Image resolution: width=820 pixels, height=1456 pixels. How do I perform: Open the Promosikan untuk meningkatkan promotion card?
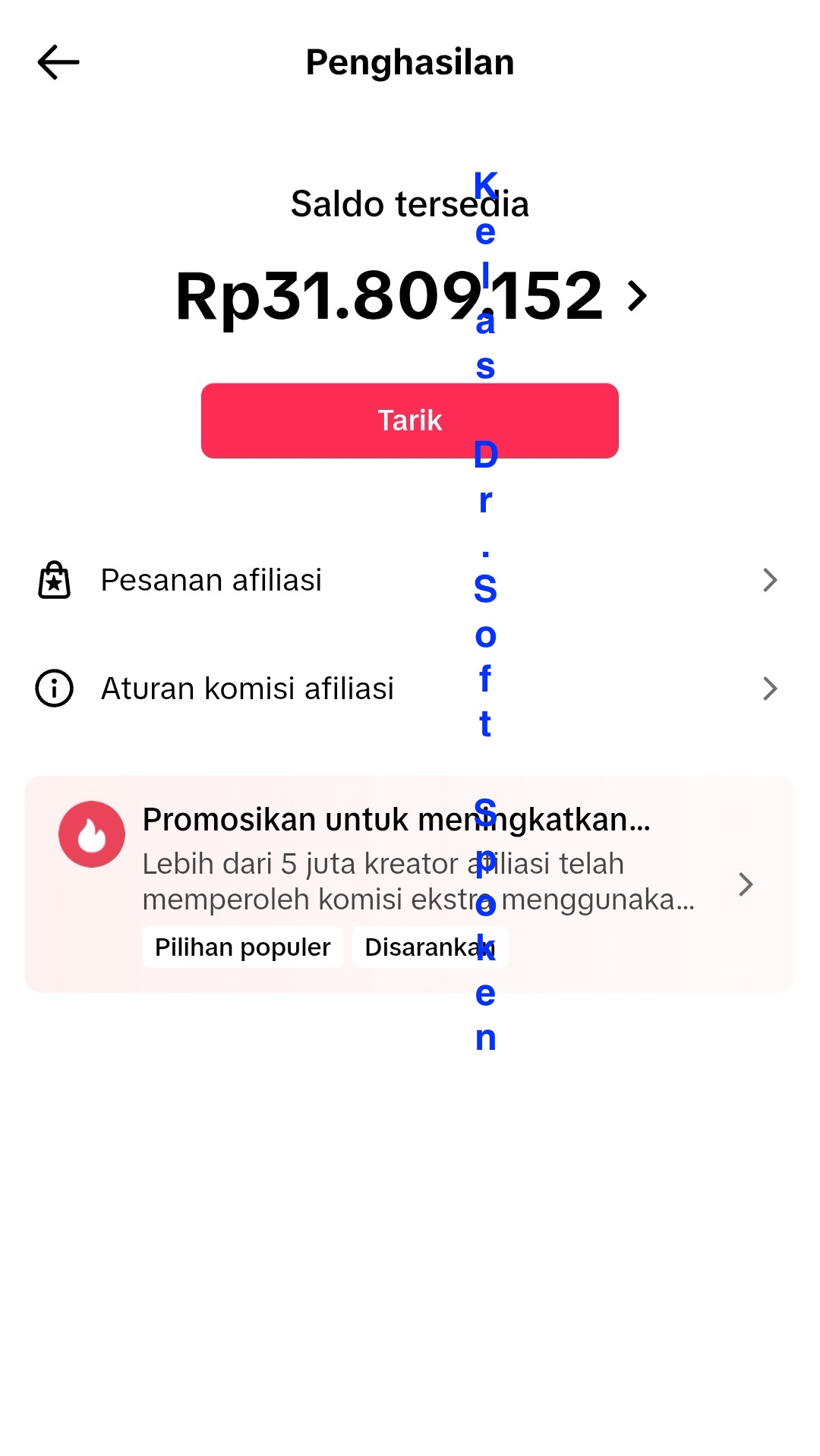pos(395,818)
